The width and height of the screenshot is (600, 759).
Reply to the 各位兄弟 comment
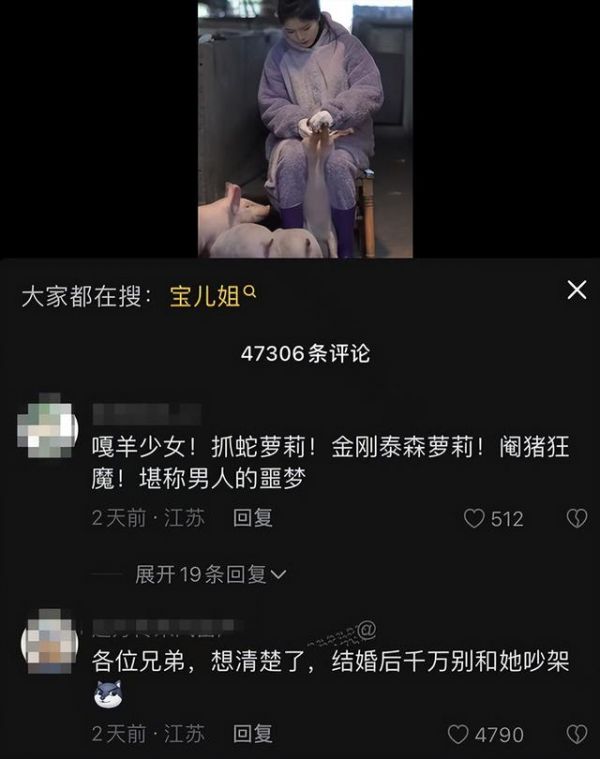click(253, 733)
